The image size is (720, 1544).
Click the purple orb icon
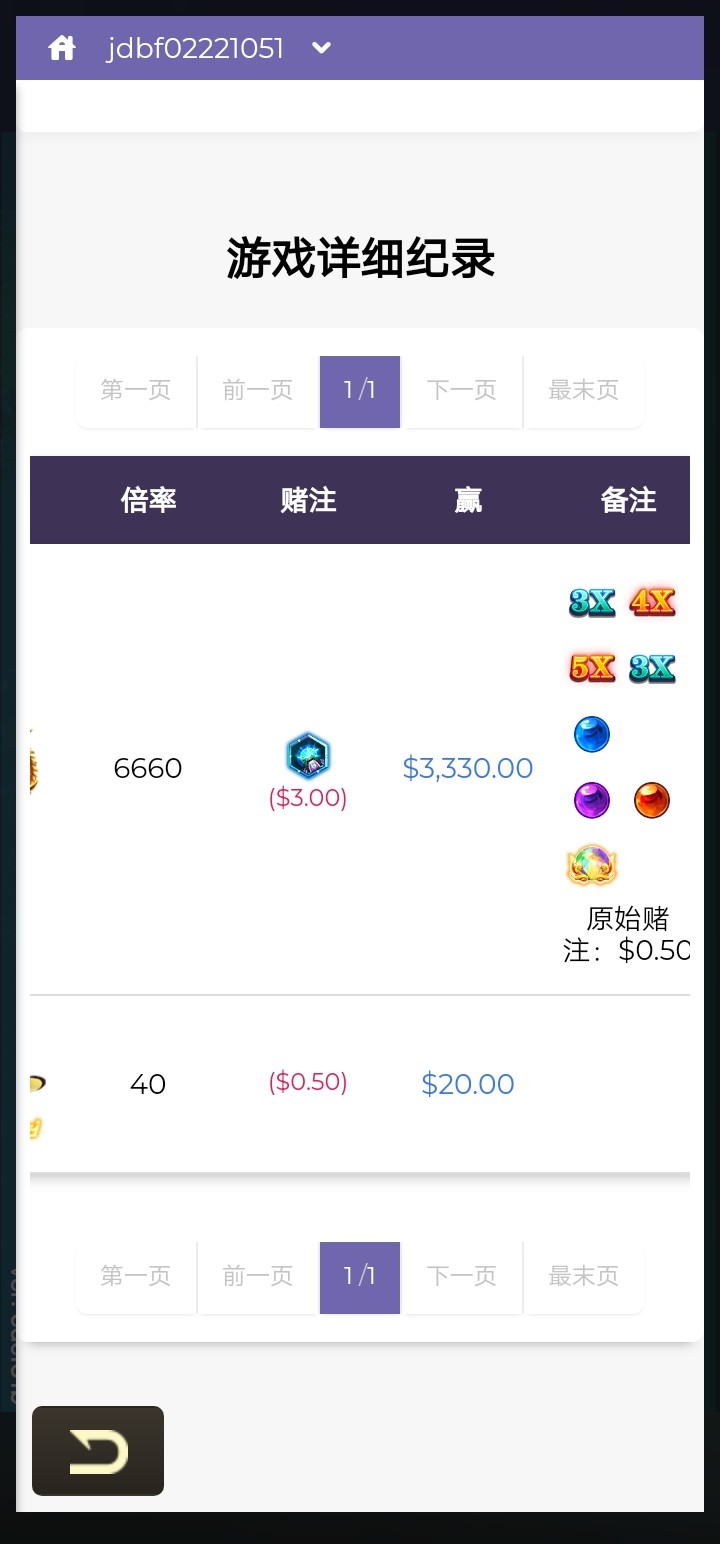592,799
